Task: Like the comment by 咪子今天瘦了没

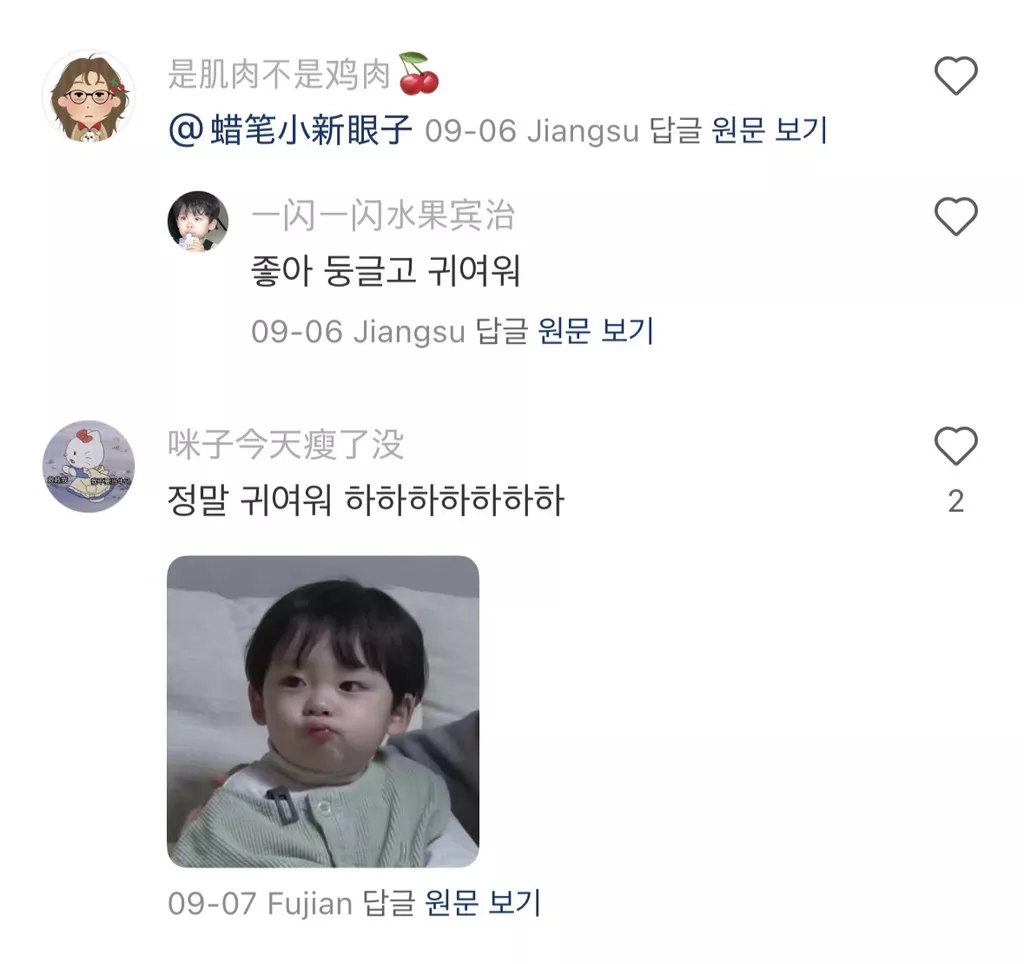Action: 955,447
